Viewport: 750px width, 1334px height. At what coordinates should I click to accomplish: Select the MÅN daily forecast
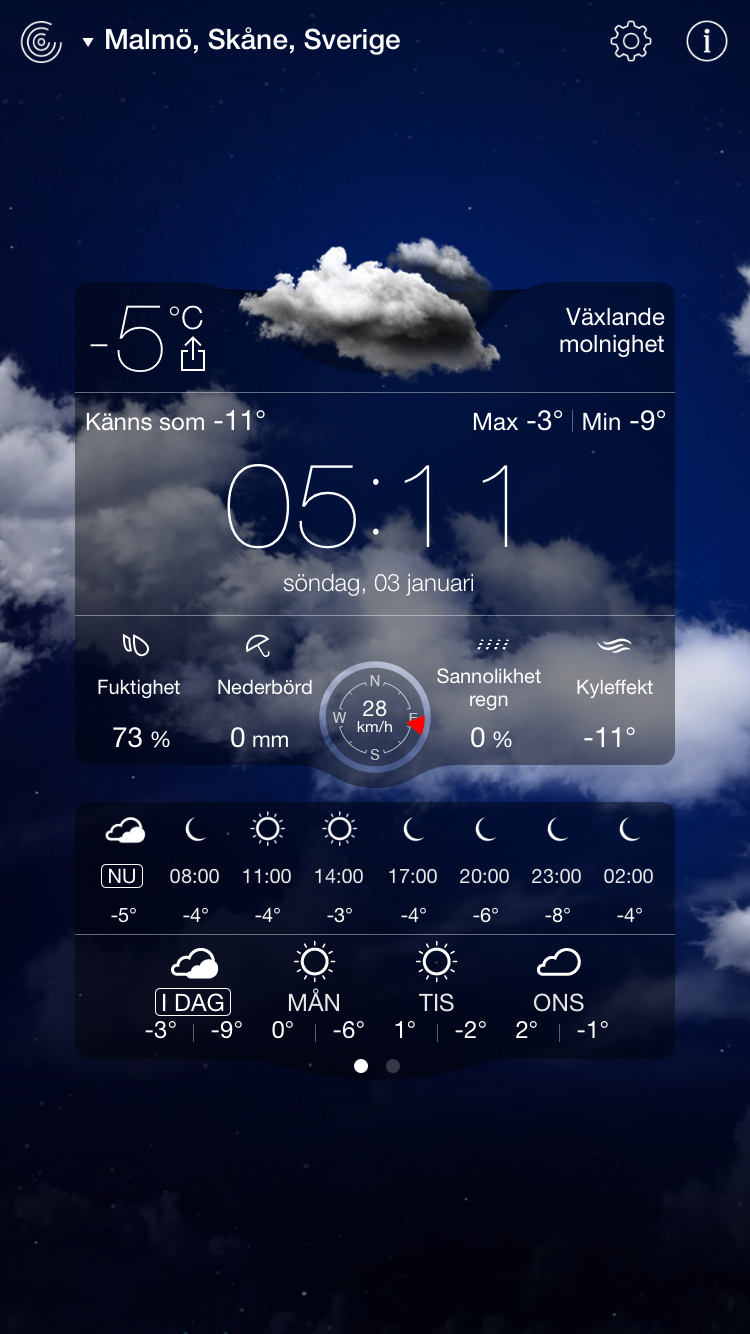click(314, 994)
